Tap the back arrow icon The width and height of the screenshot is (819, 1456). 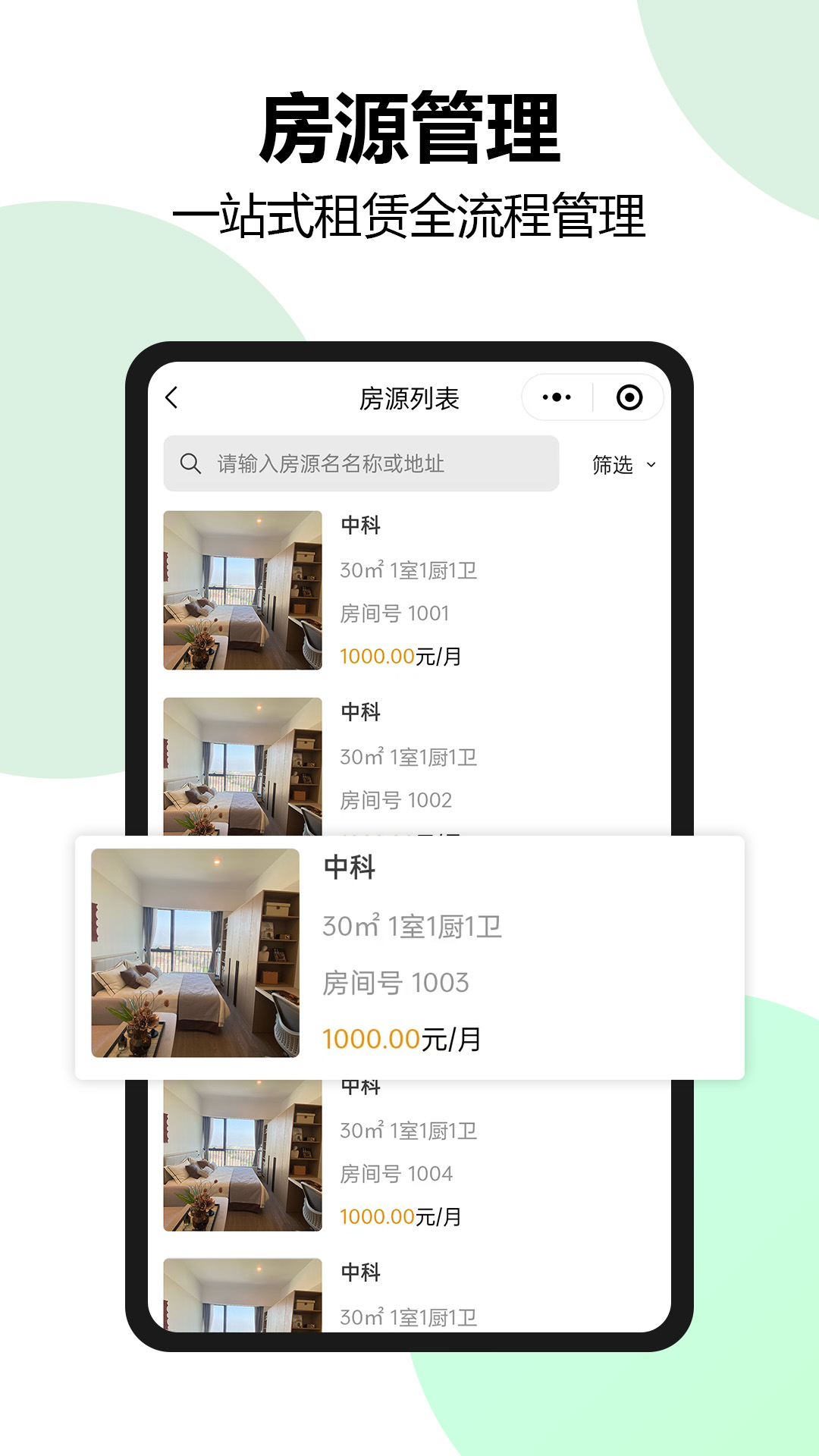tap(173, 396)
